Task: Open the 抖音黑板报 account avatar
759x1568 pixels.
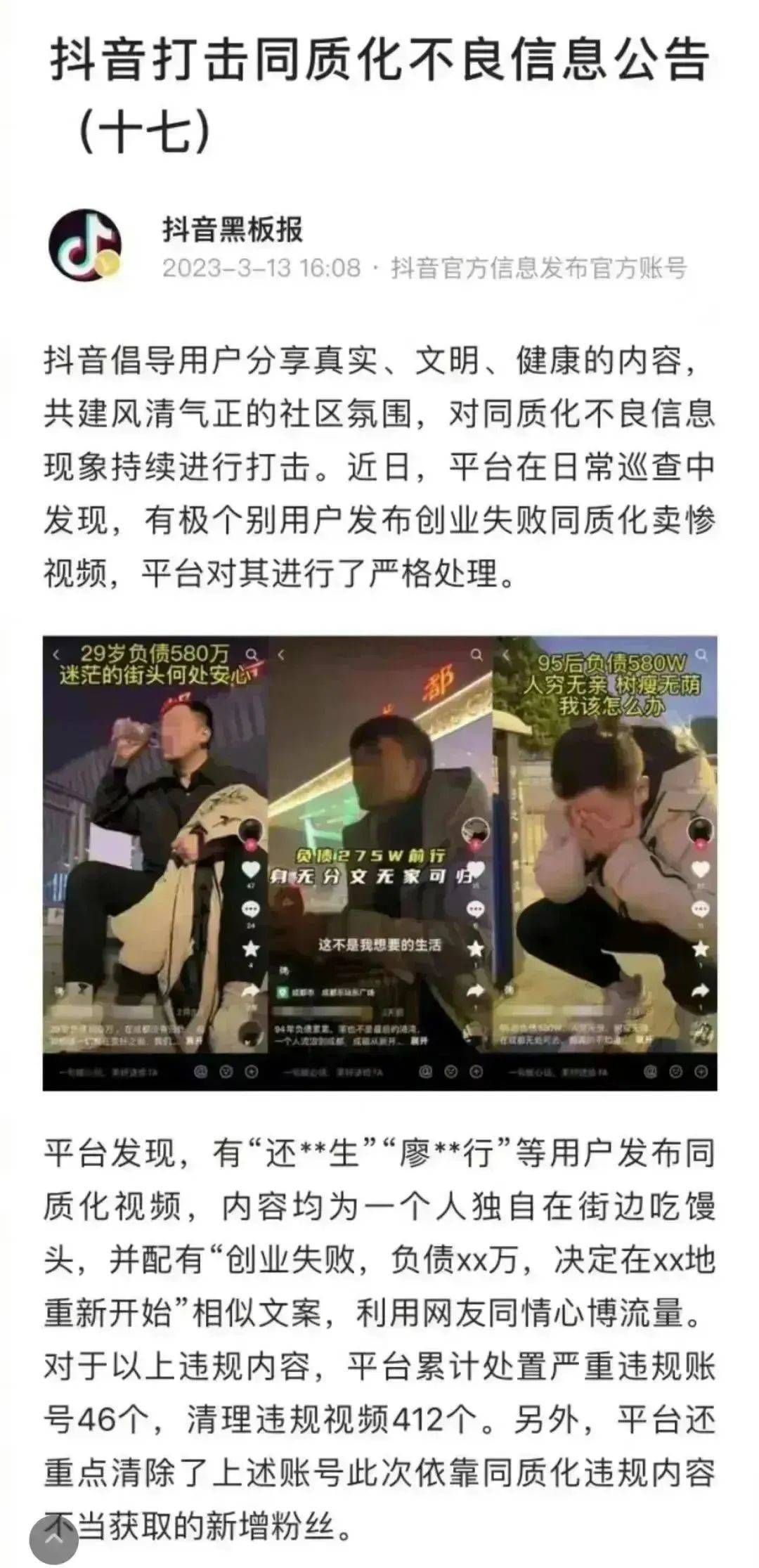Action: (x=84, y=245)
